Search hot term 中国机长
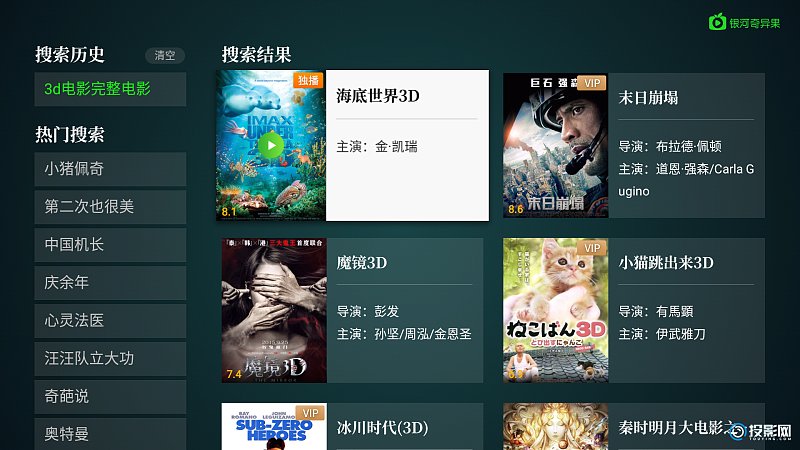Image resolution: width=800 pixels, height=450 pixels. [110, 245]
